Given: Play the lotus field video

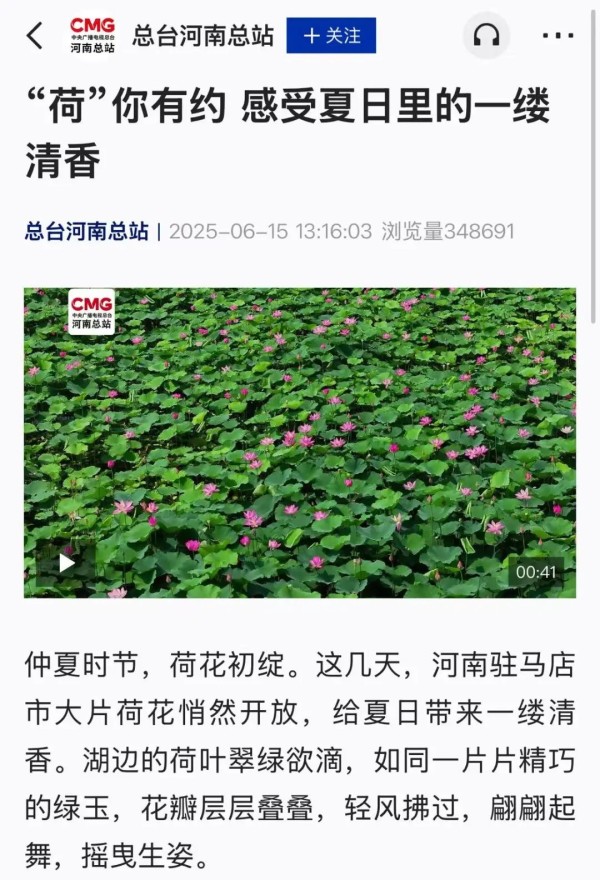Looking at the screenshot, I should (x=67, y=563).
